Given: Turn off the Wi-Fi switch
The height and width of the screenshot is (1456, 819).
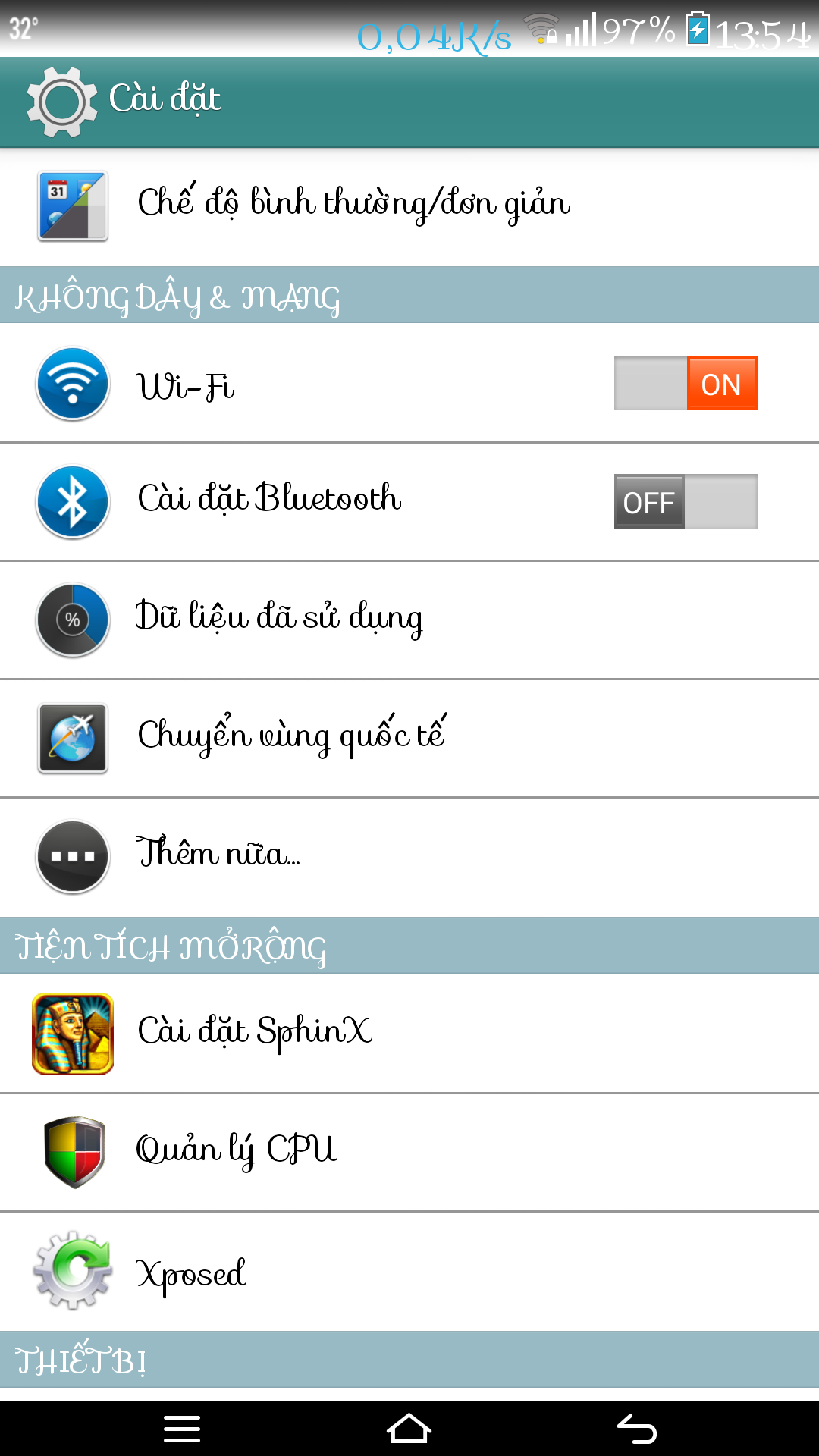Looking at the screenshot, I should click(686, 383).
